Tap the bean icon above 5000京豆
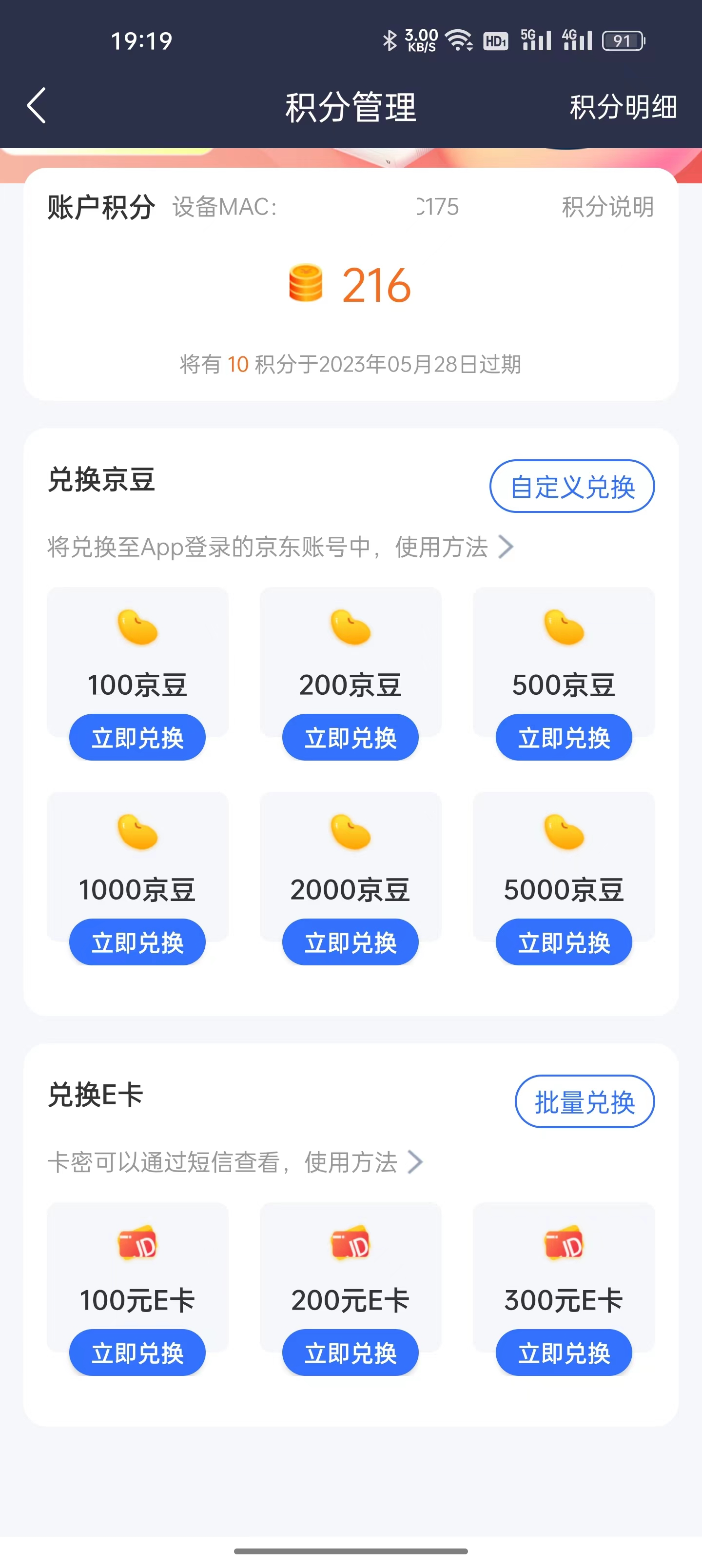702x1568 pixels. [x=563, y=834]
